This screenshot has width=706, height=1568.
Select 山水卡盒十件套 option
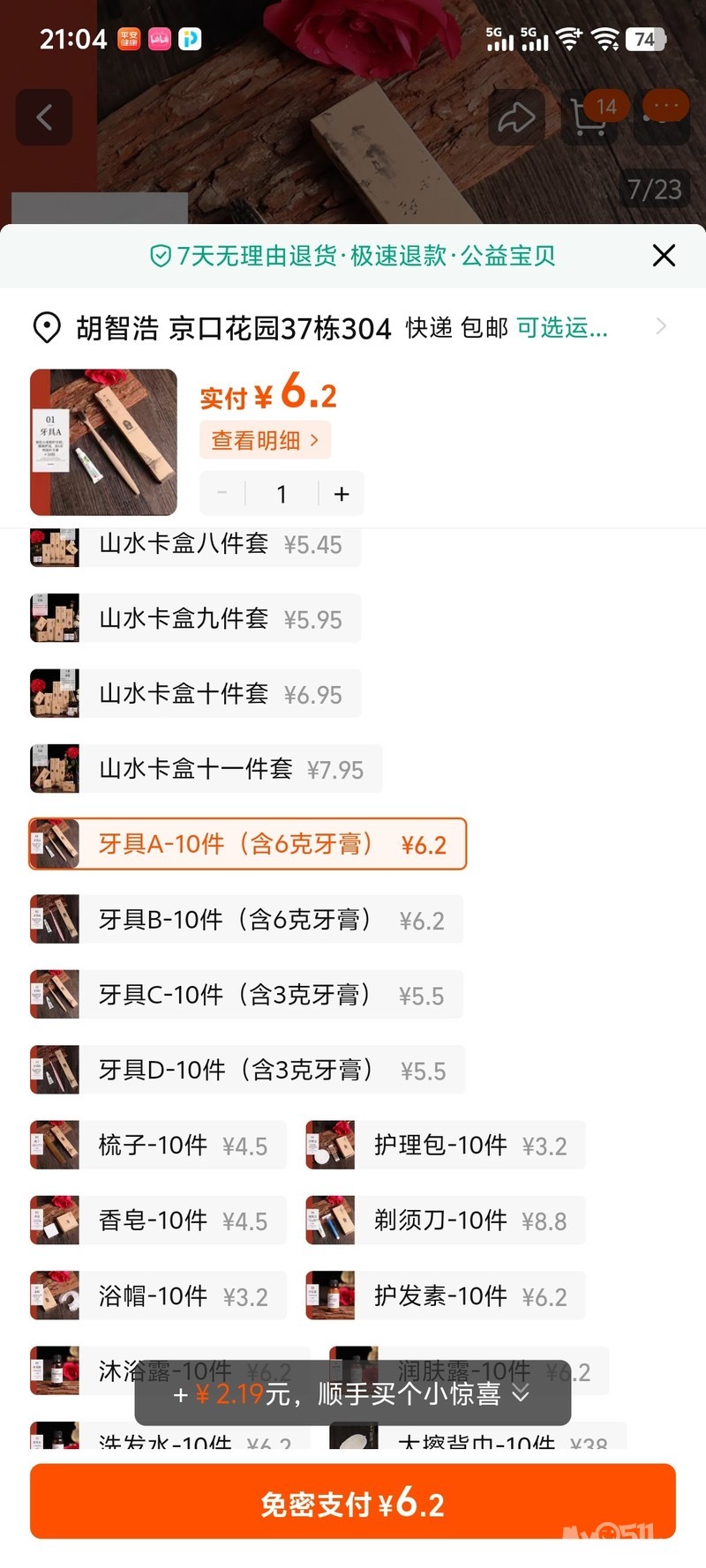[196, 694]
